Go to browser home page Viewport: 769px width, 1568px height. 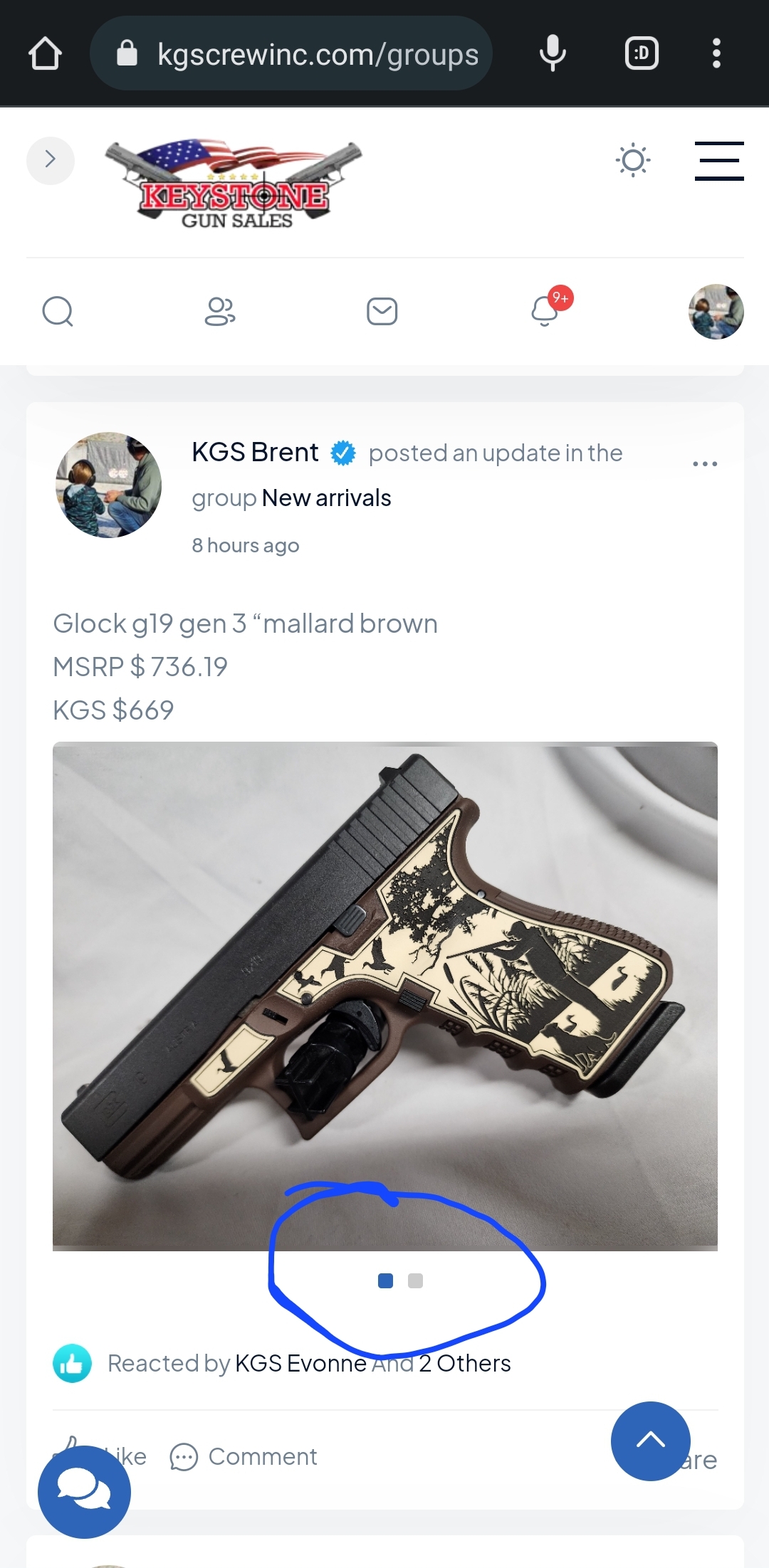click(x=45, y=54)
